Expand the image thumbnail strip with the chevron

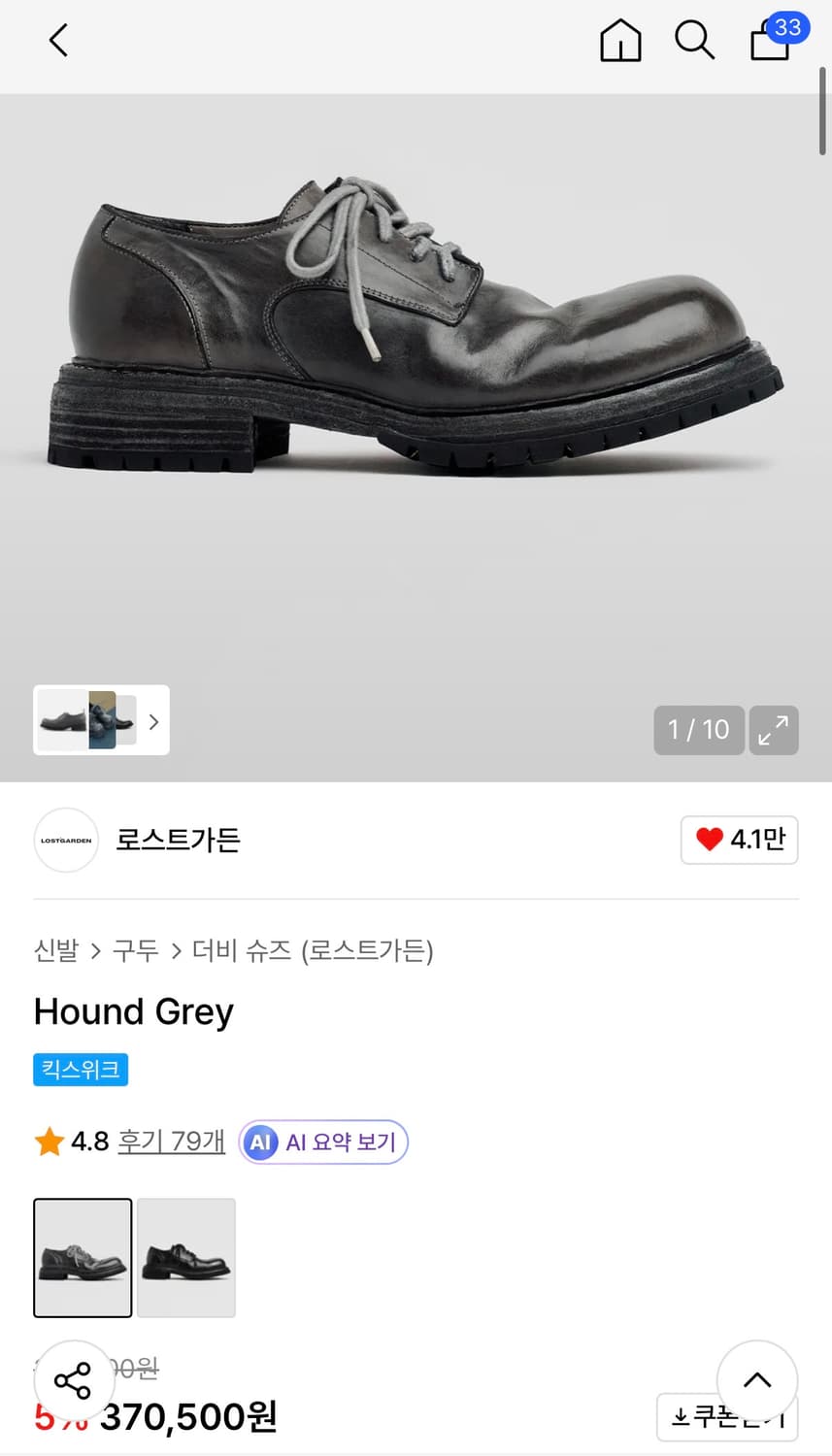point(153,721)
